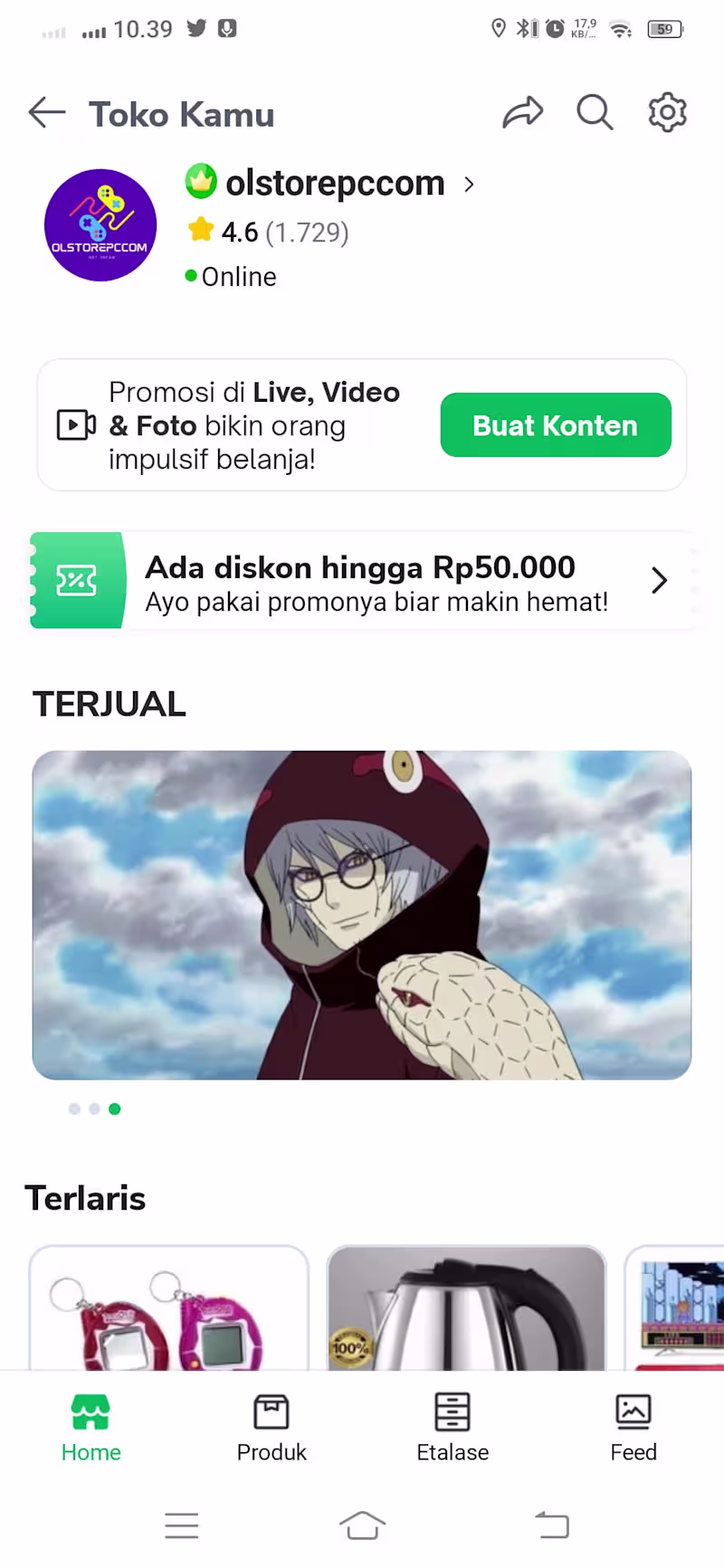Open search in Toko Kamu

click(595, 113)
